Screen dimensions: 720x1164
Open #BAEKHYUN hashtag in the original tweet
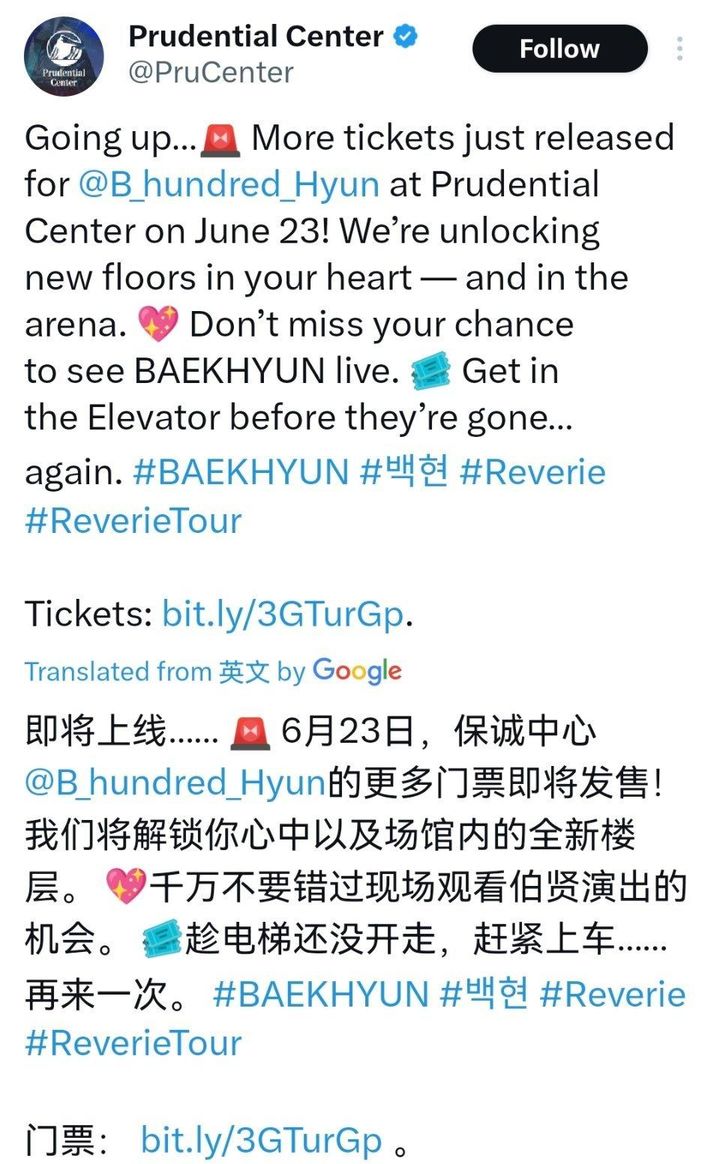pos(239,472)
